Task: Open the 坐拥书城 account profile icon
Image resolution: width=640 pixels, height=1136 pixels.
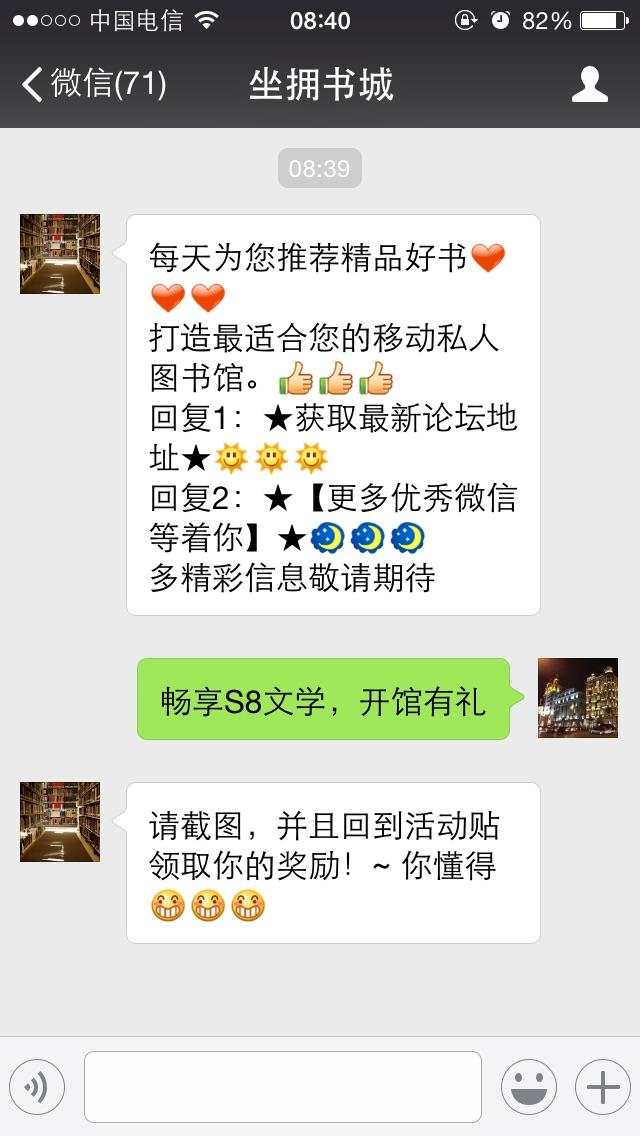Action: pyautogui.click(x=589, y=84)
